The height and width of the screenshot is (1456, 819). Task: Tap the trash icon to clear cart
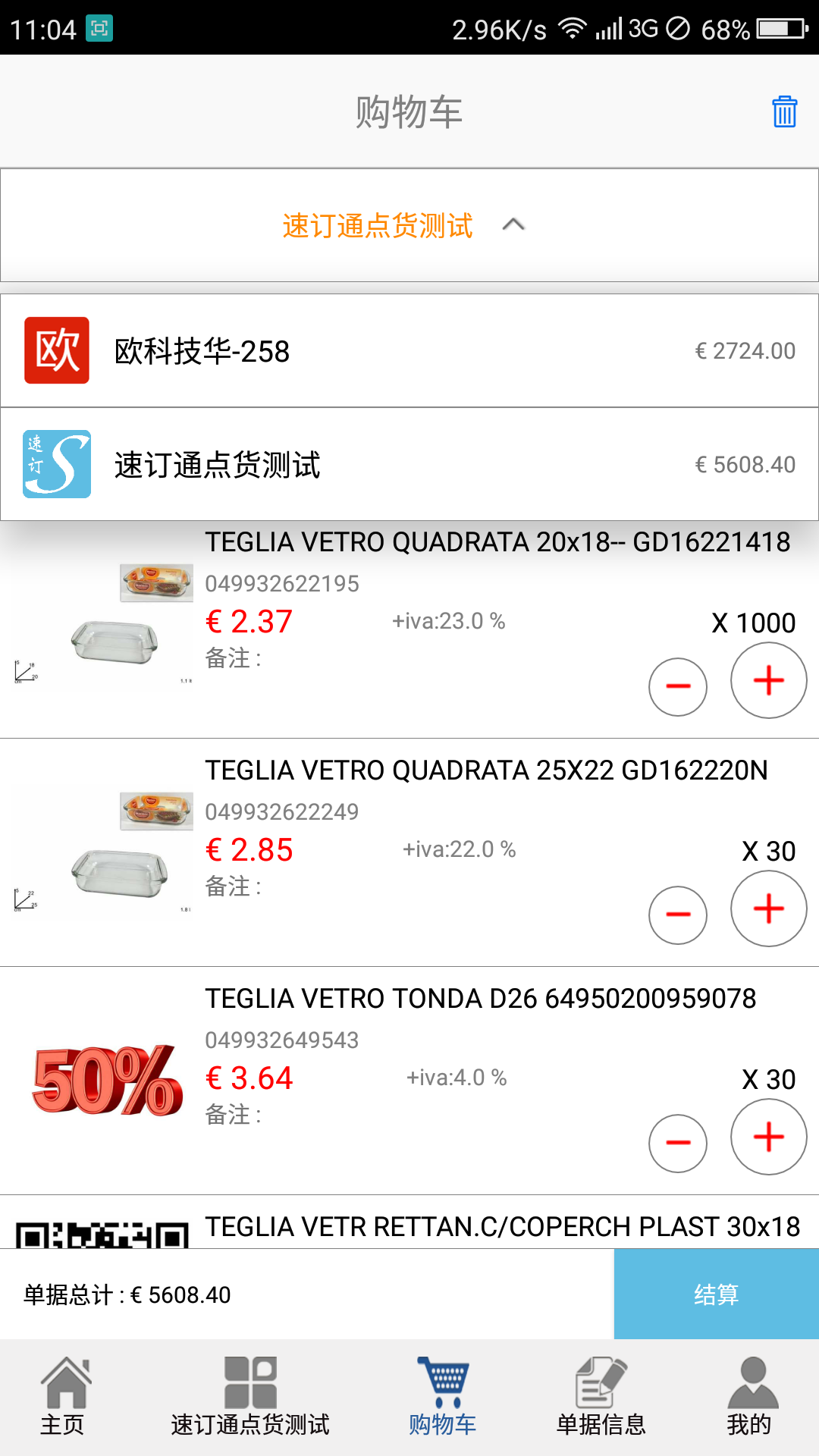784,111
